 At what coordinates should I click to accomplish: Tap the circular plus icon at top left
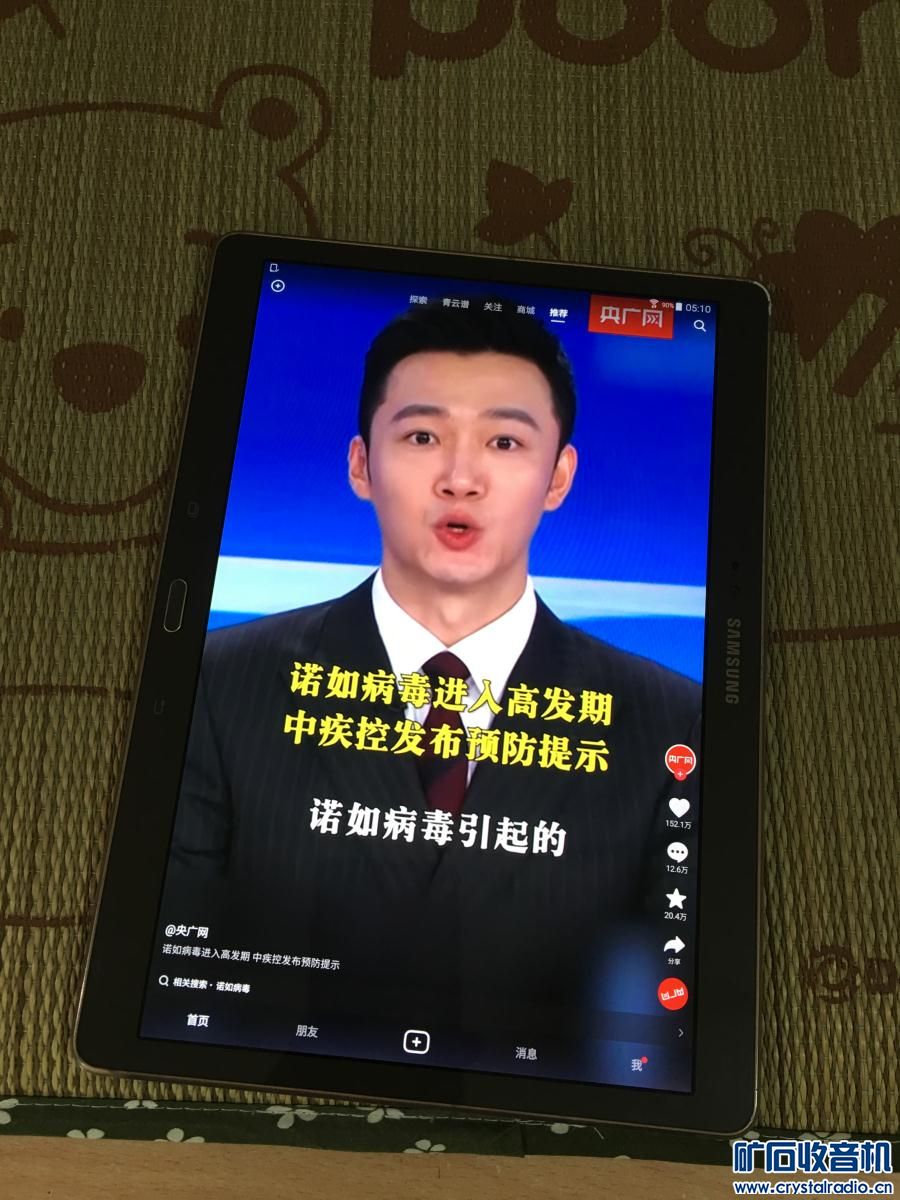click(278, 286)
